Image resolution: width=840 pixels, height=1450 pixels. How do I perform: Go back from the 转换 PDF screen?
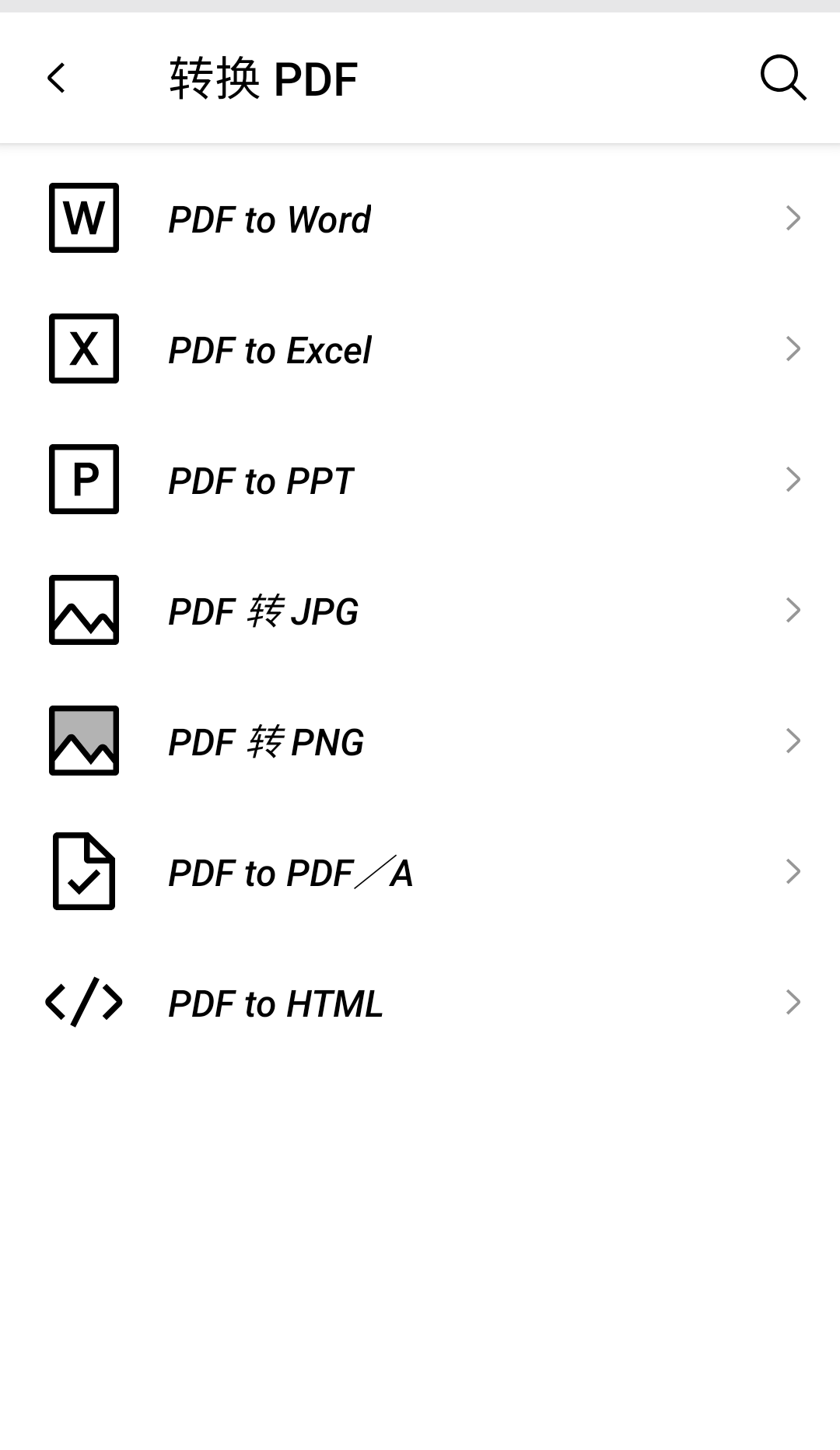[56, 78]
